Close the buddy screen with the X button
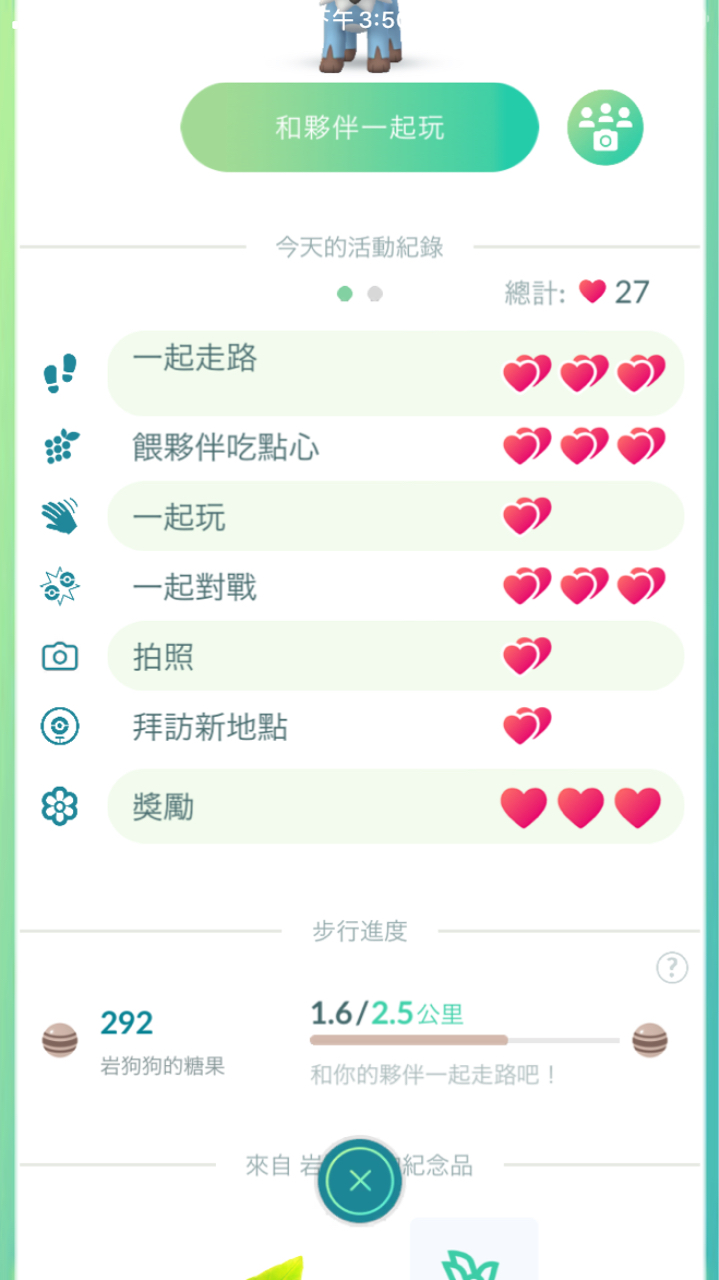 click(x=360, y=1181)
